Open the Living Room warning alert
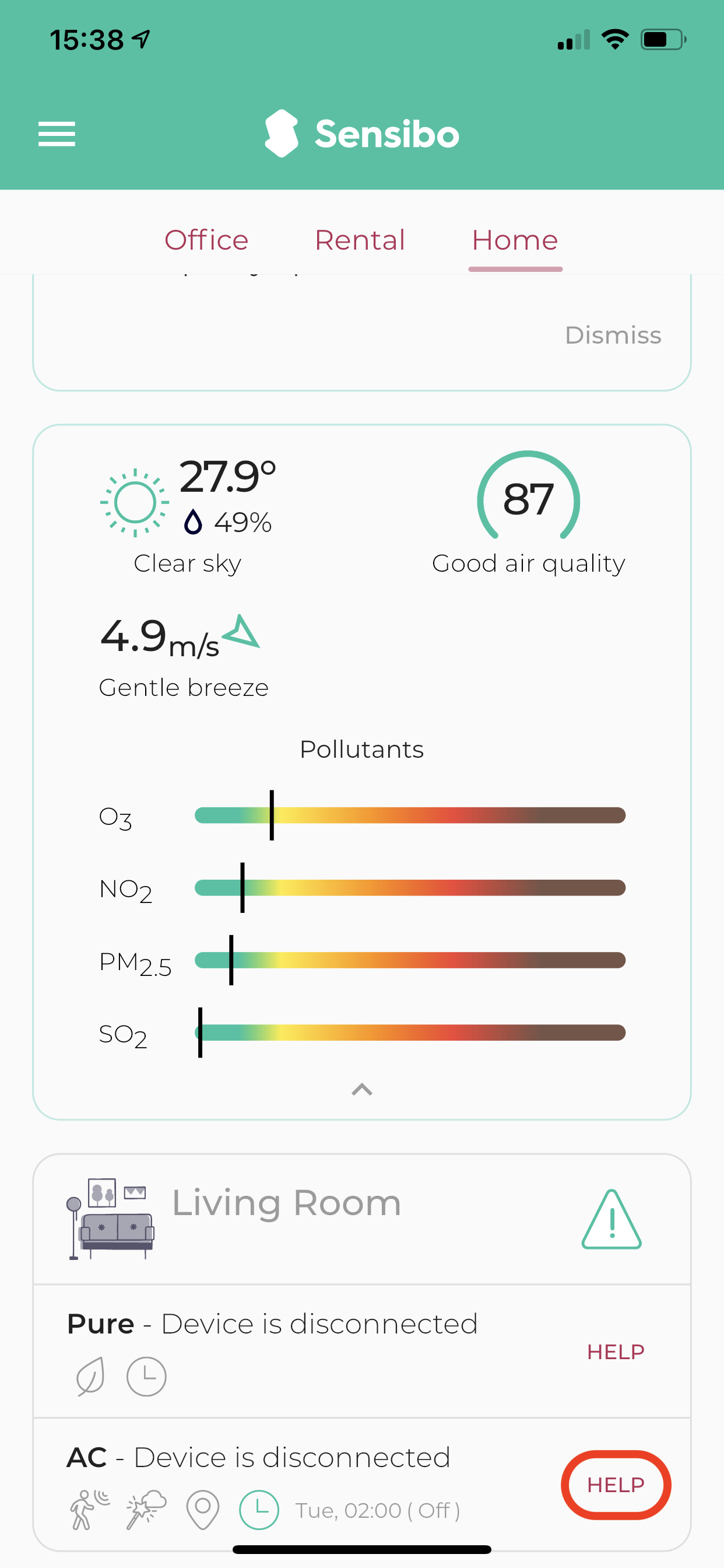 click(611, 1220)
